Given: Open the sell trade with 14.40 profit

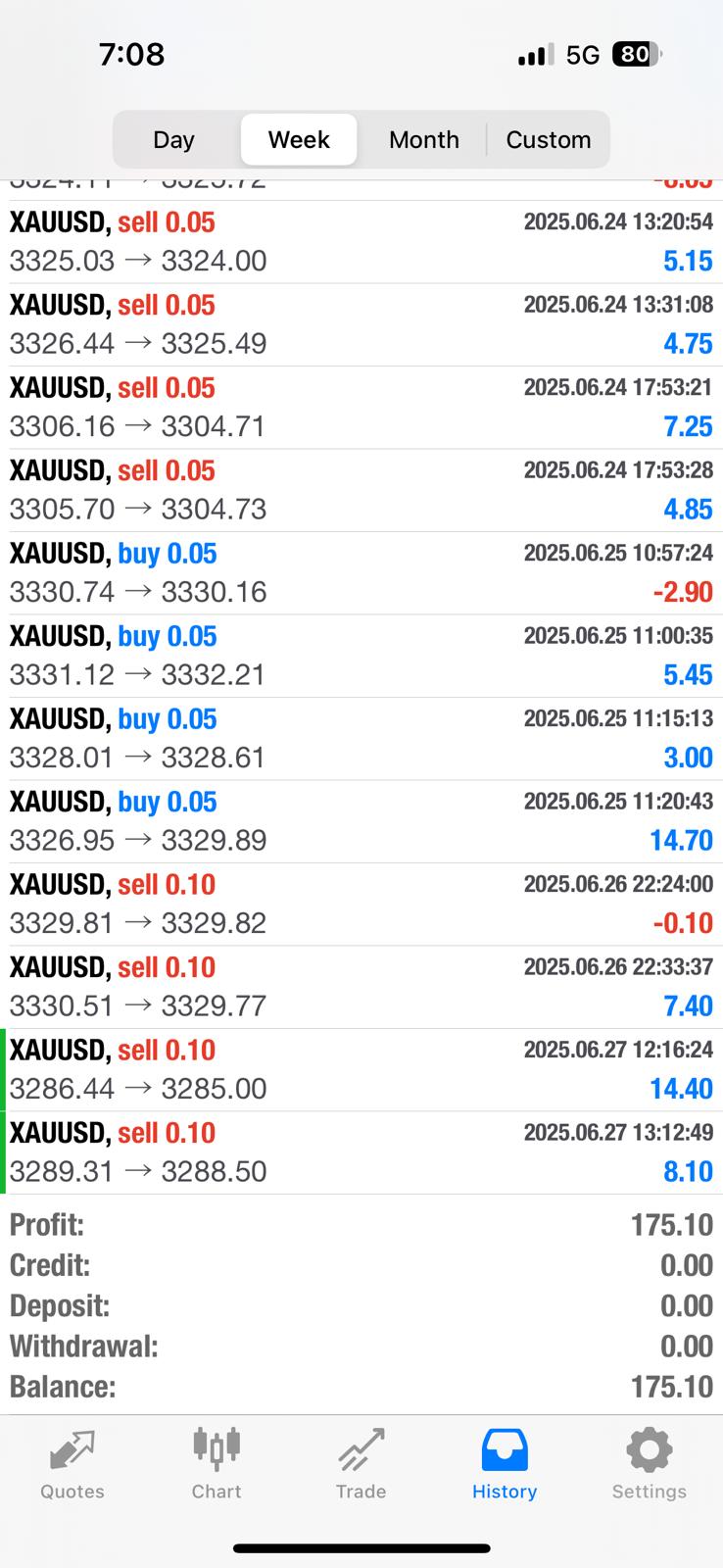Looking at the screenshot, I should pos(361,1070).
